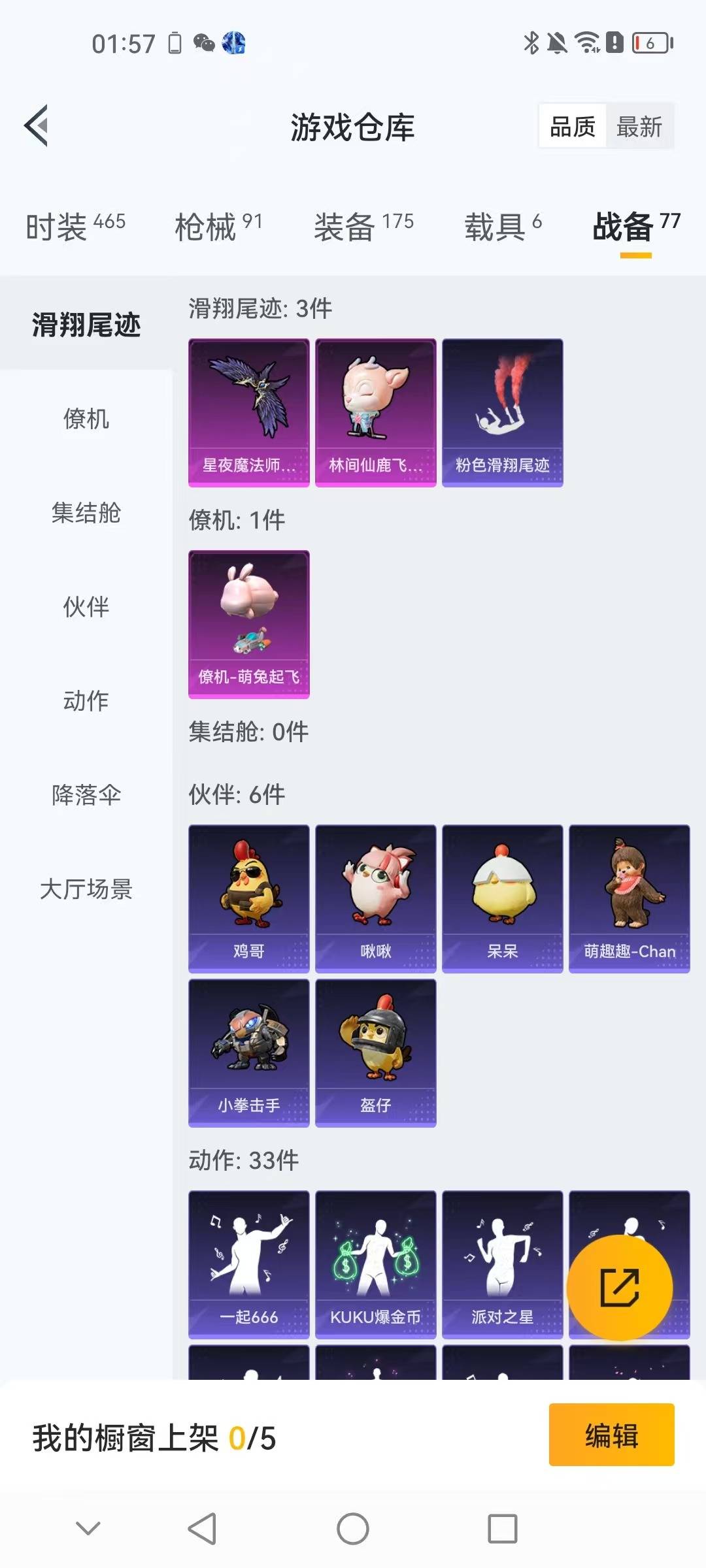Select the 小拳击手 companion thumbnail
706x1568 pixels.
[x=248, y=1052]
